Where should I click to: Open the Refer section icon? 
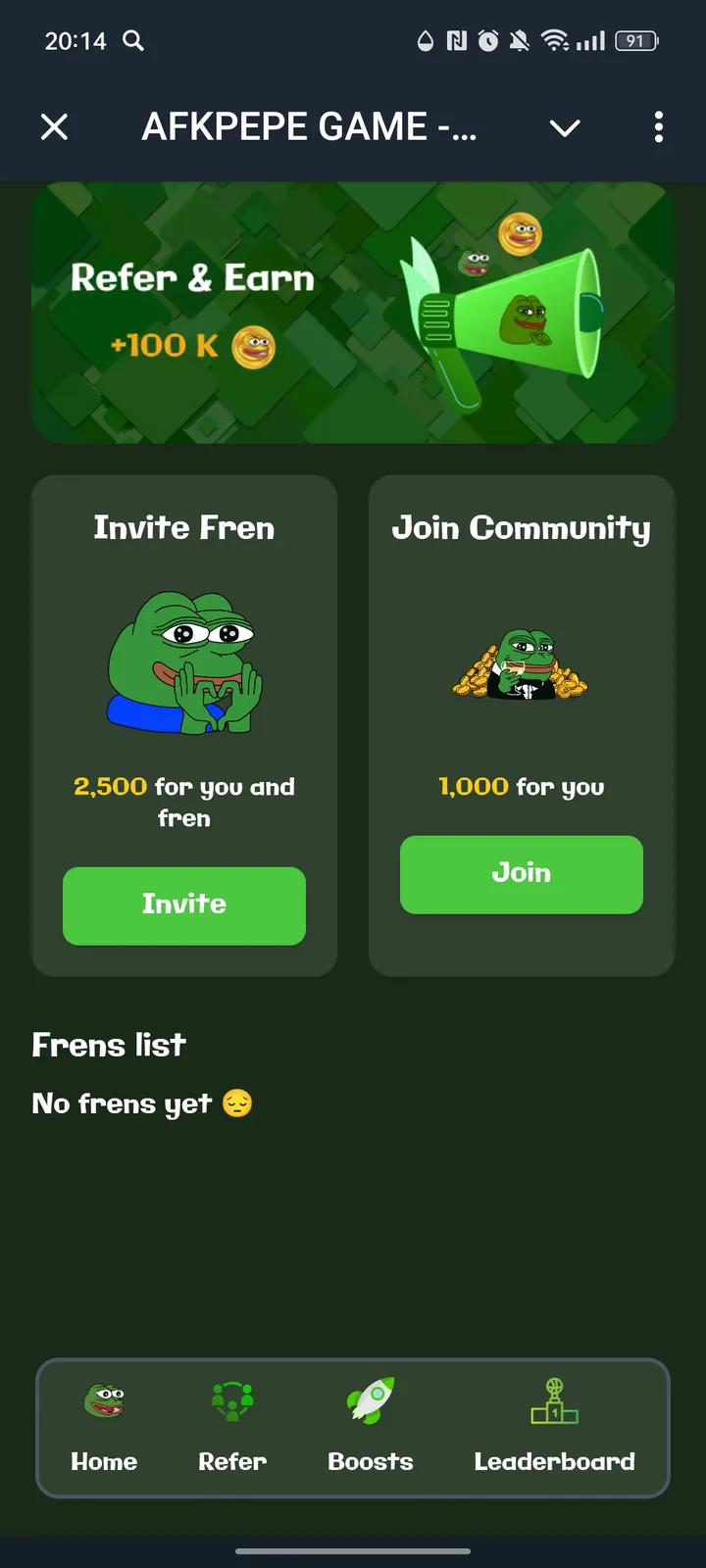pos(231,1408)
